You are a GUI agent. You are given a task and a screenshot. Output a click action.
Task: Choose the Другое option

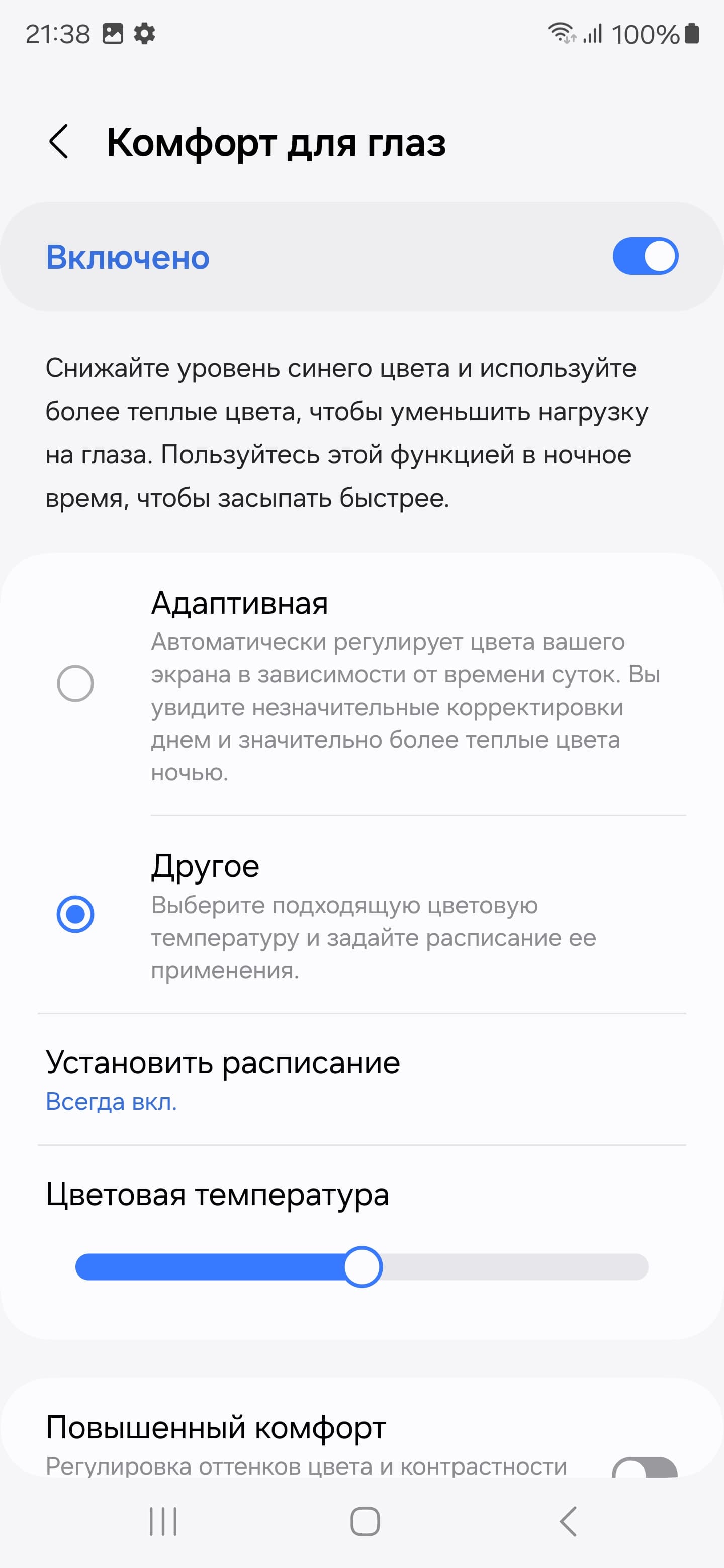click(75, 914)
